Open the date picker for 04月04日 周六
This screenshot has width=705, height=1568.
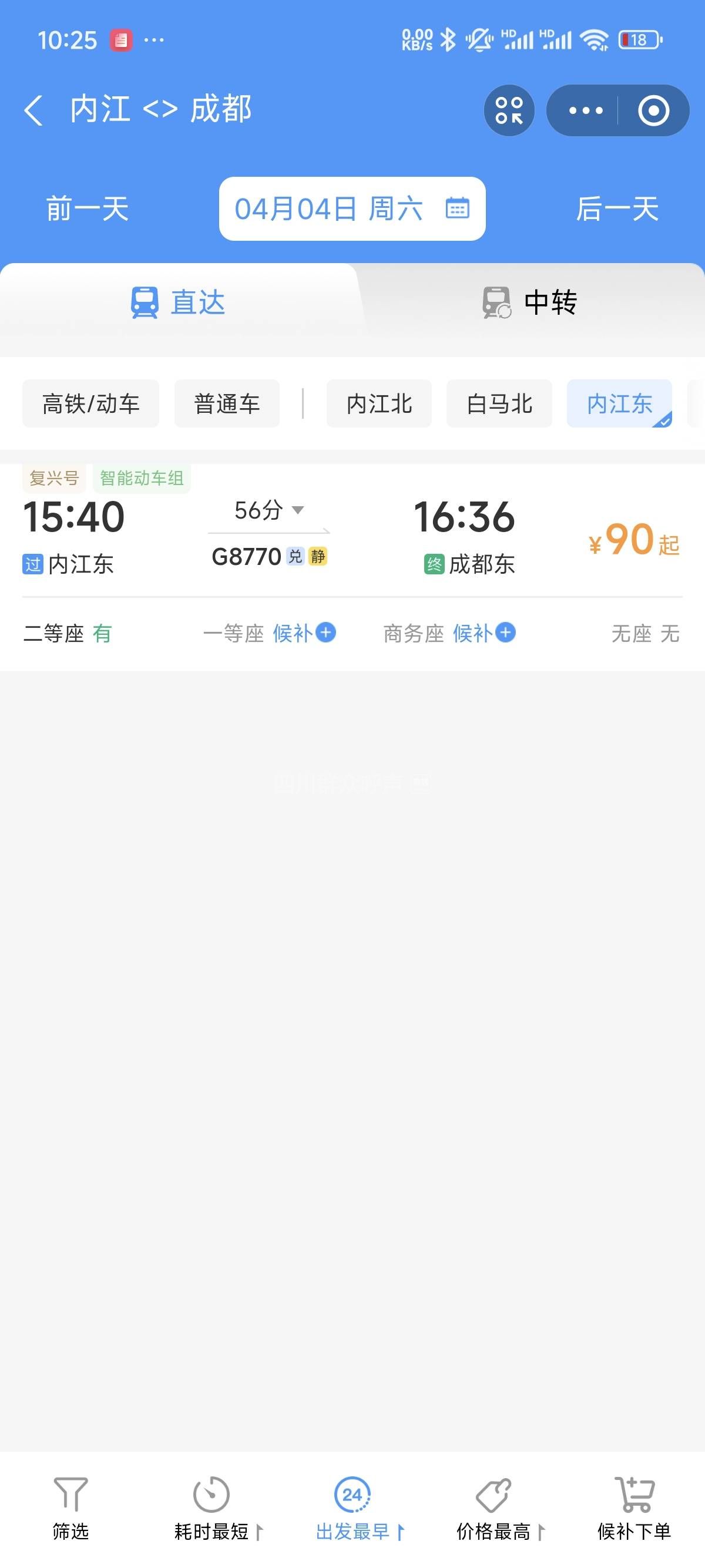pos(352,209)
